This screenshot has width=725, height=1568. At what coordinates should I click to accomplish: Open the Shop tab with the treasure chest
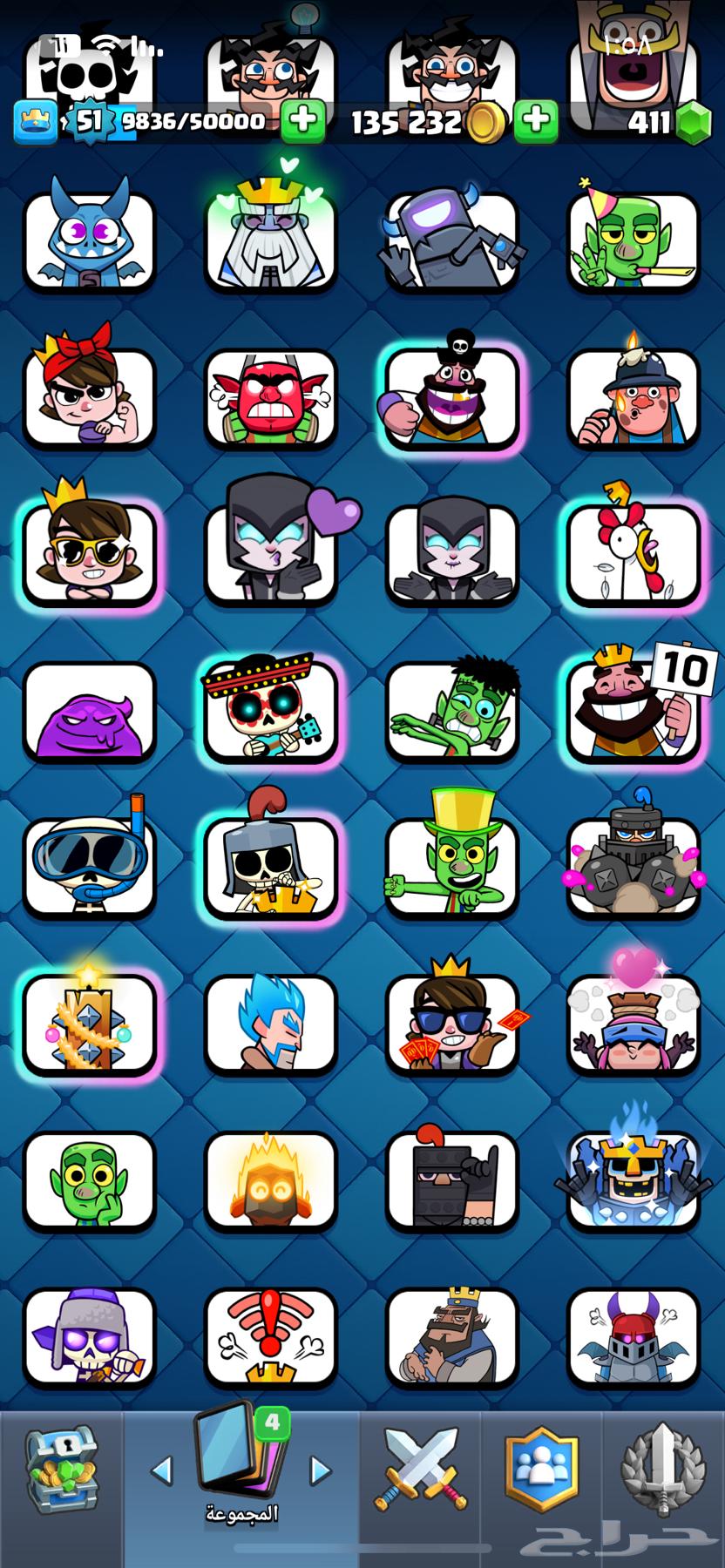59,1472
